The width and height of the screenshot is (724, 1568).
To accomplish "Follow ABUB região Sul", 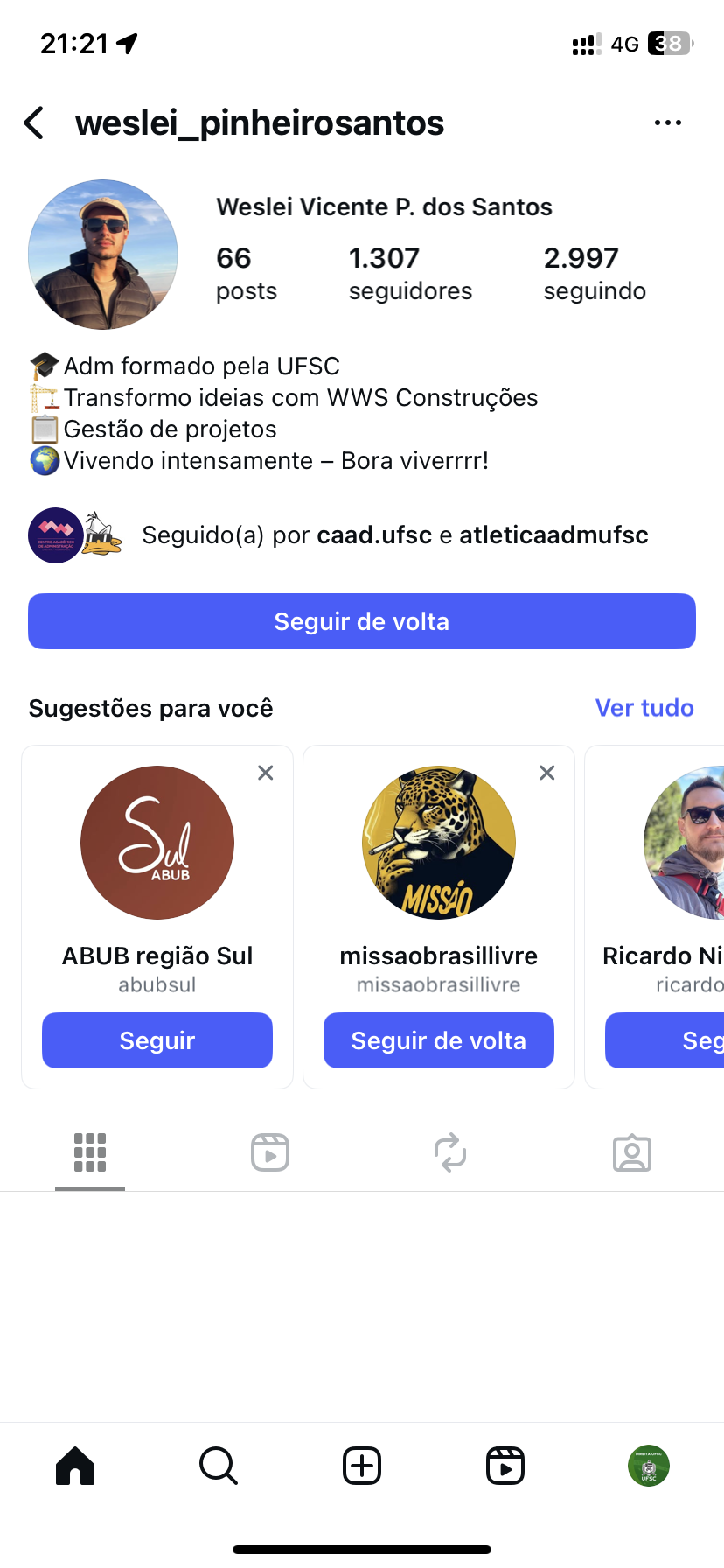I will click(157, 1040).
